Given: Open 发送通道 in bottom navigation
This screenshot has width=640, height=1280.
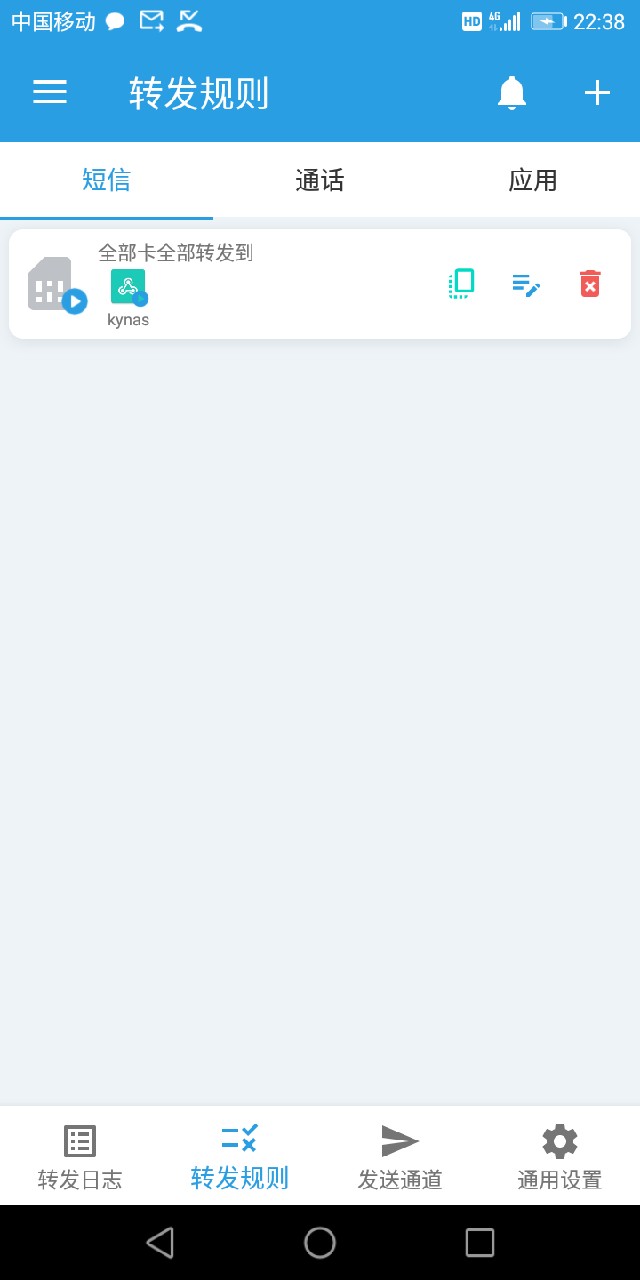Looking at the screenshot, I should [x=400, y=1157].
